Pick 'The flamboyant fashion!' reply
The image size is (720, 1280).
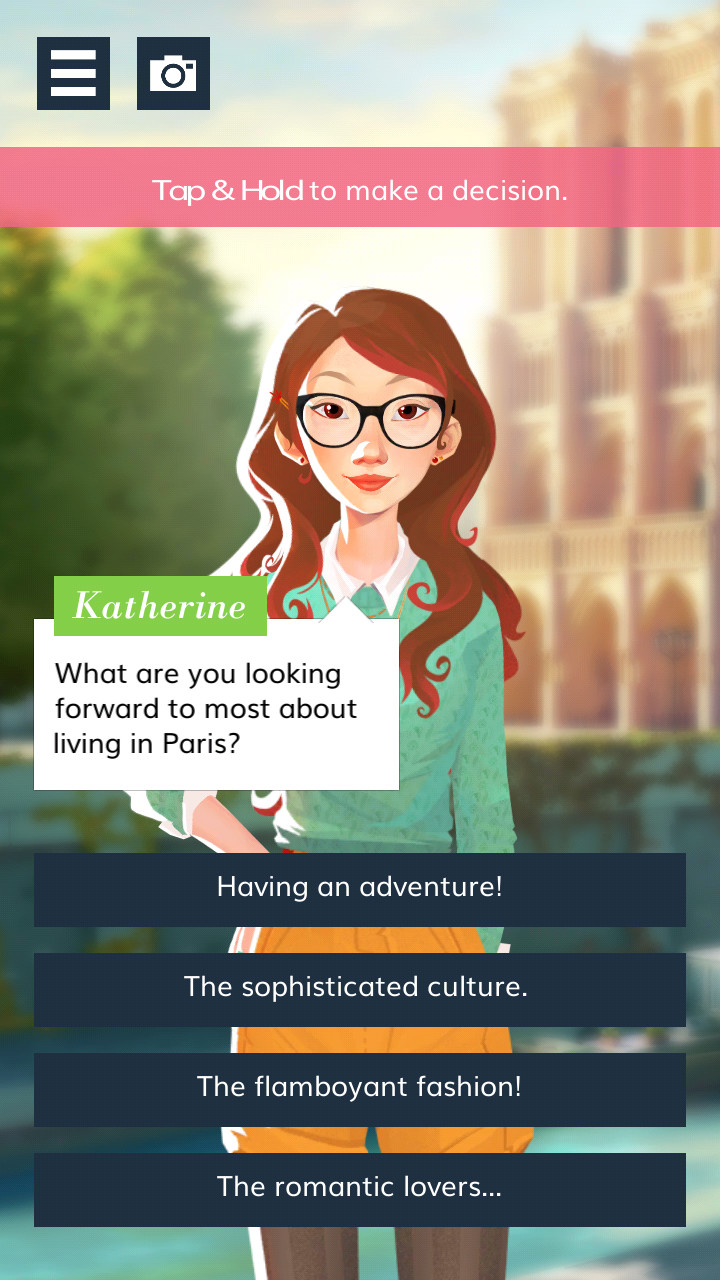360,1089
